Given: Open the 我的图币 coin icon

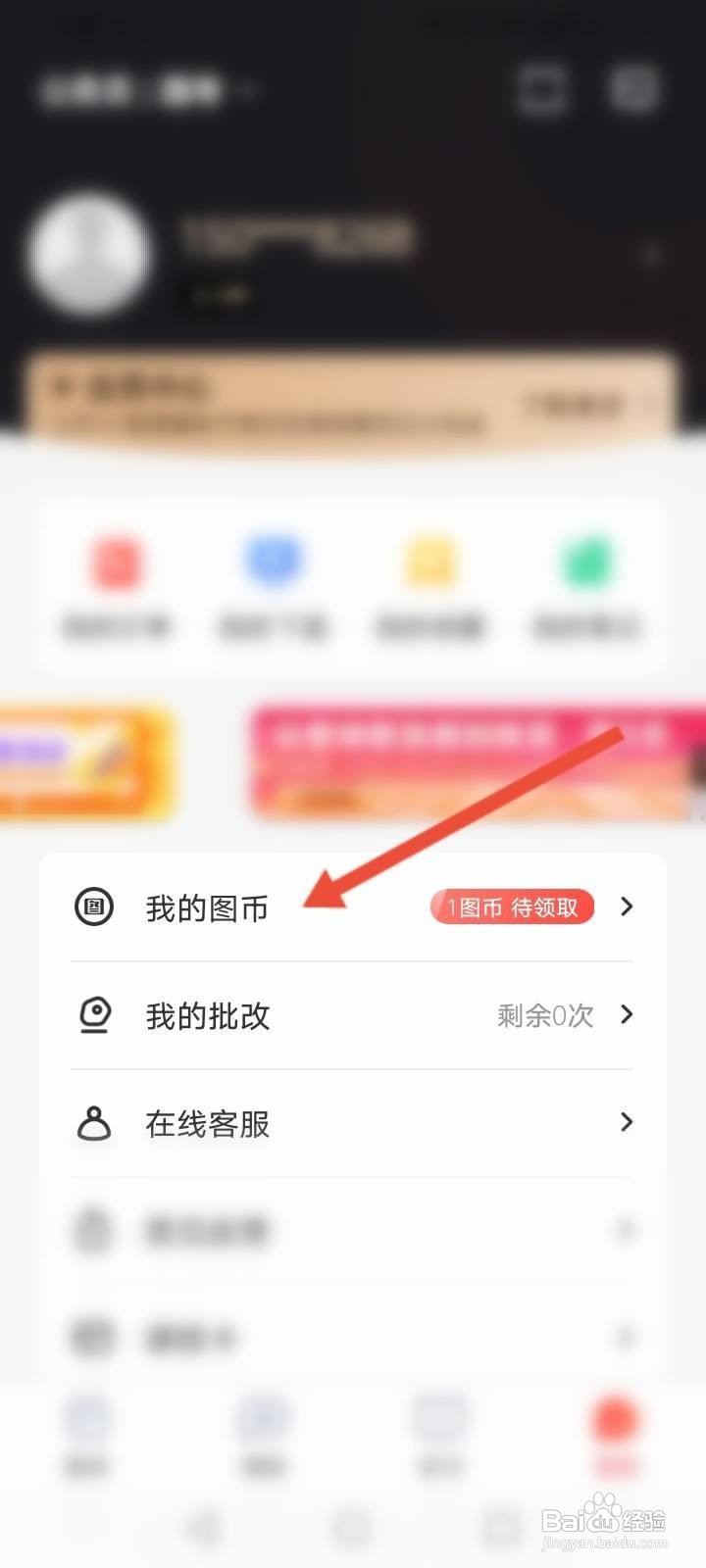Looking at the screenshot, I should pos(93,906).
